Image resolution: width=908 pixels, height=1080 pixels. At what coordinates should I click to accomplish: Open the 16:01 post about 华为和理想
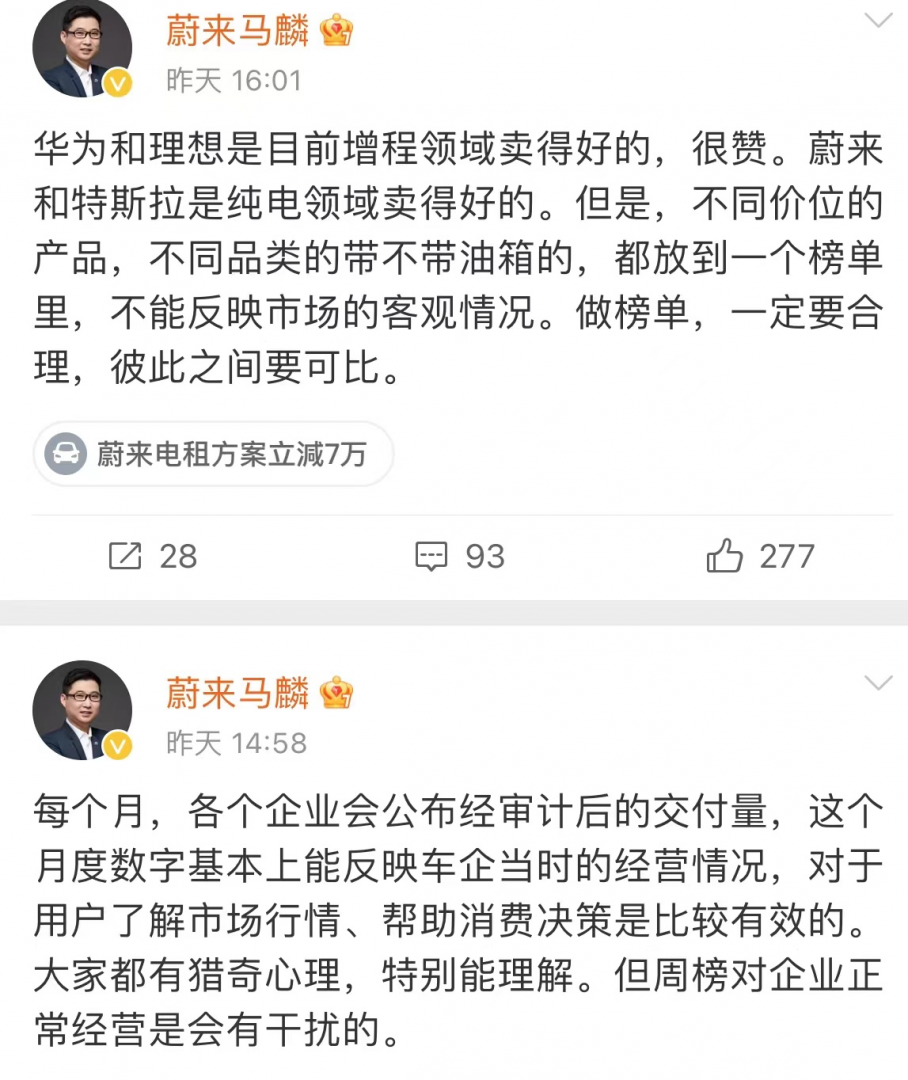(x=458, y=260)
